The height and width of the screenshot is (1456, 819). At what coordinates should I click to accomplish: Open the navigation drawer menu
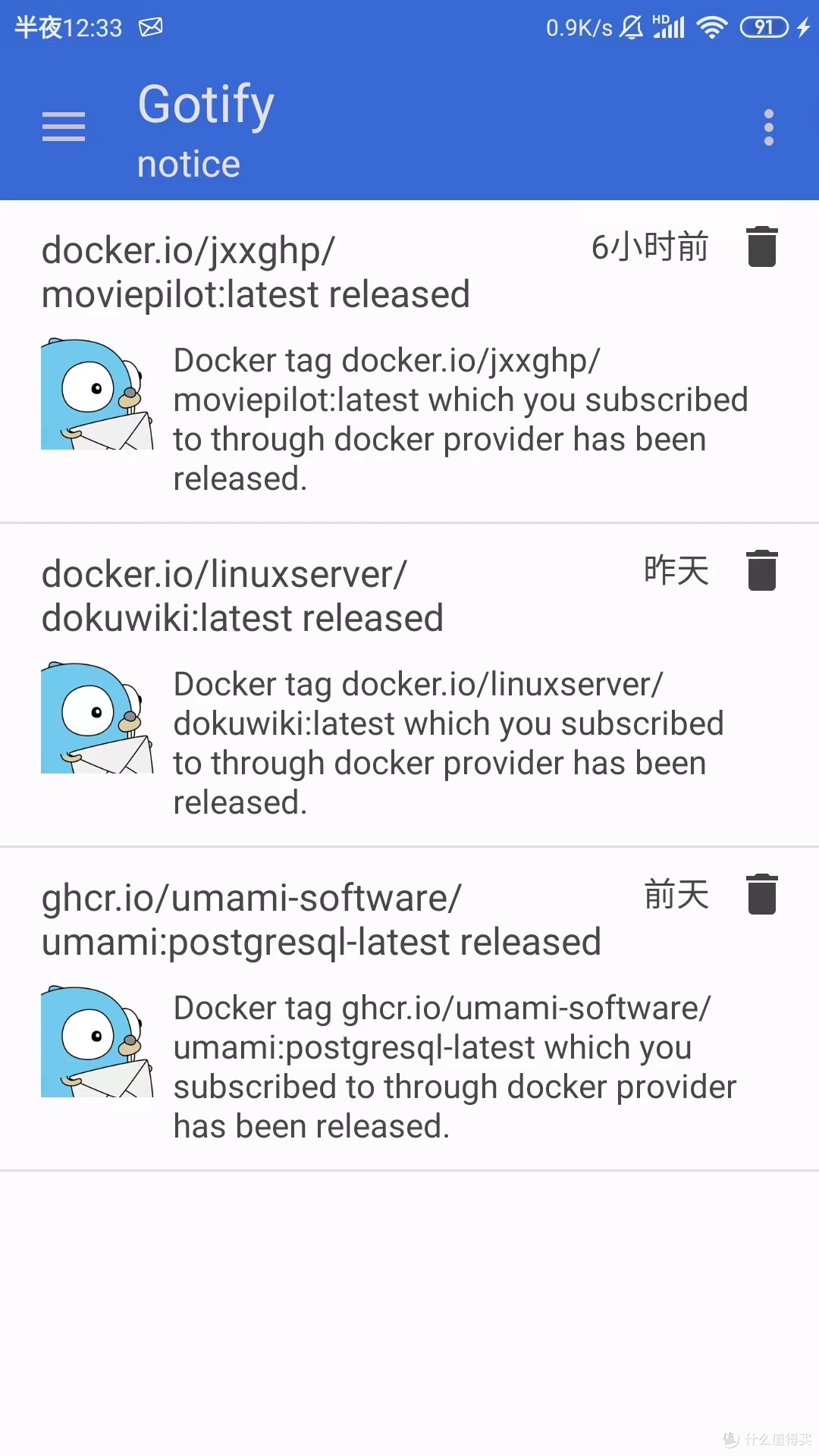click(x=64, y=127)
